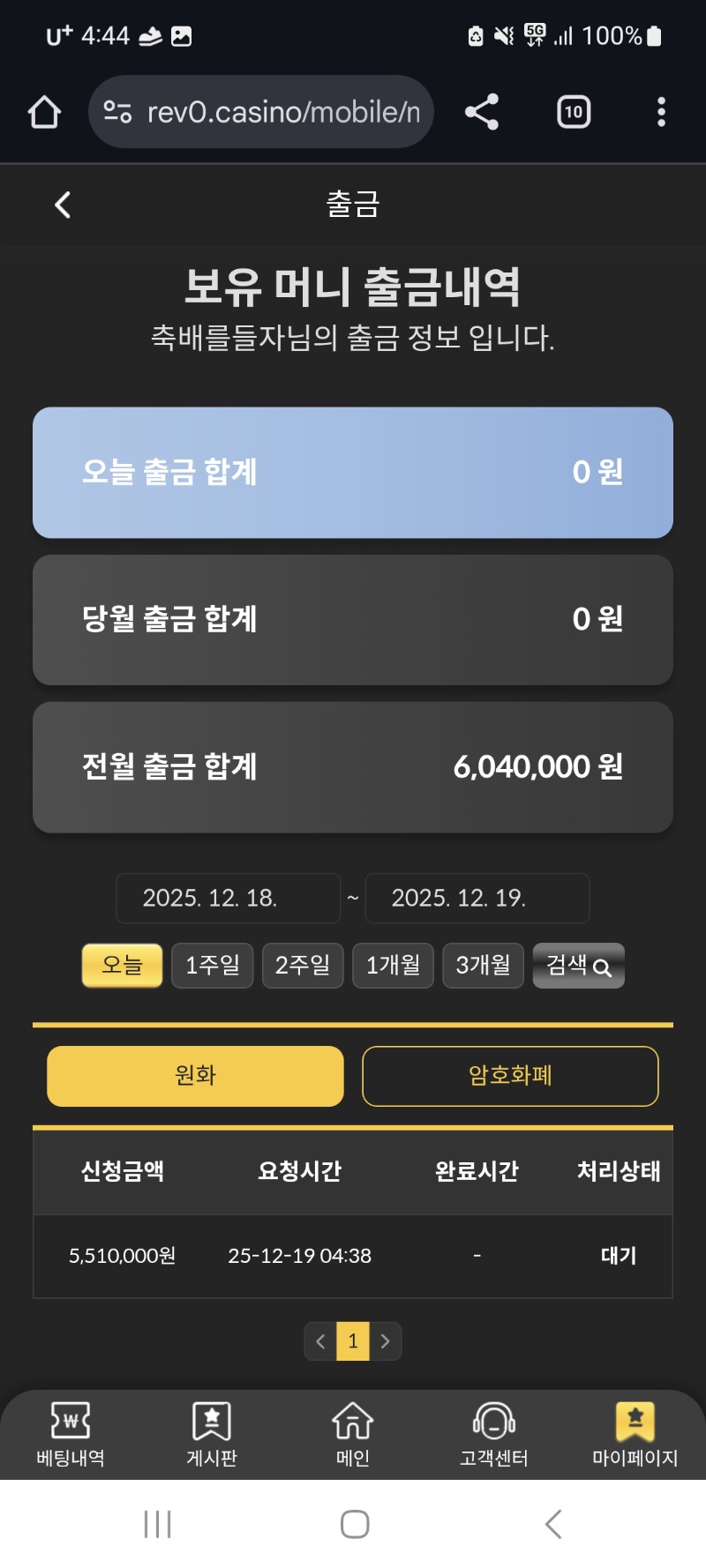The height and width of the screenshot is (1568, 706).
Task: Switch to the 원화 tab
Action: (x=195, y=1076)
